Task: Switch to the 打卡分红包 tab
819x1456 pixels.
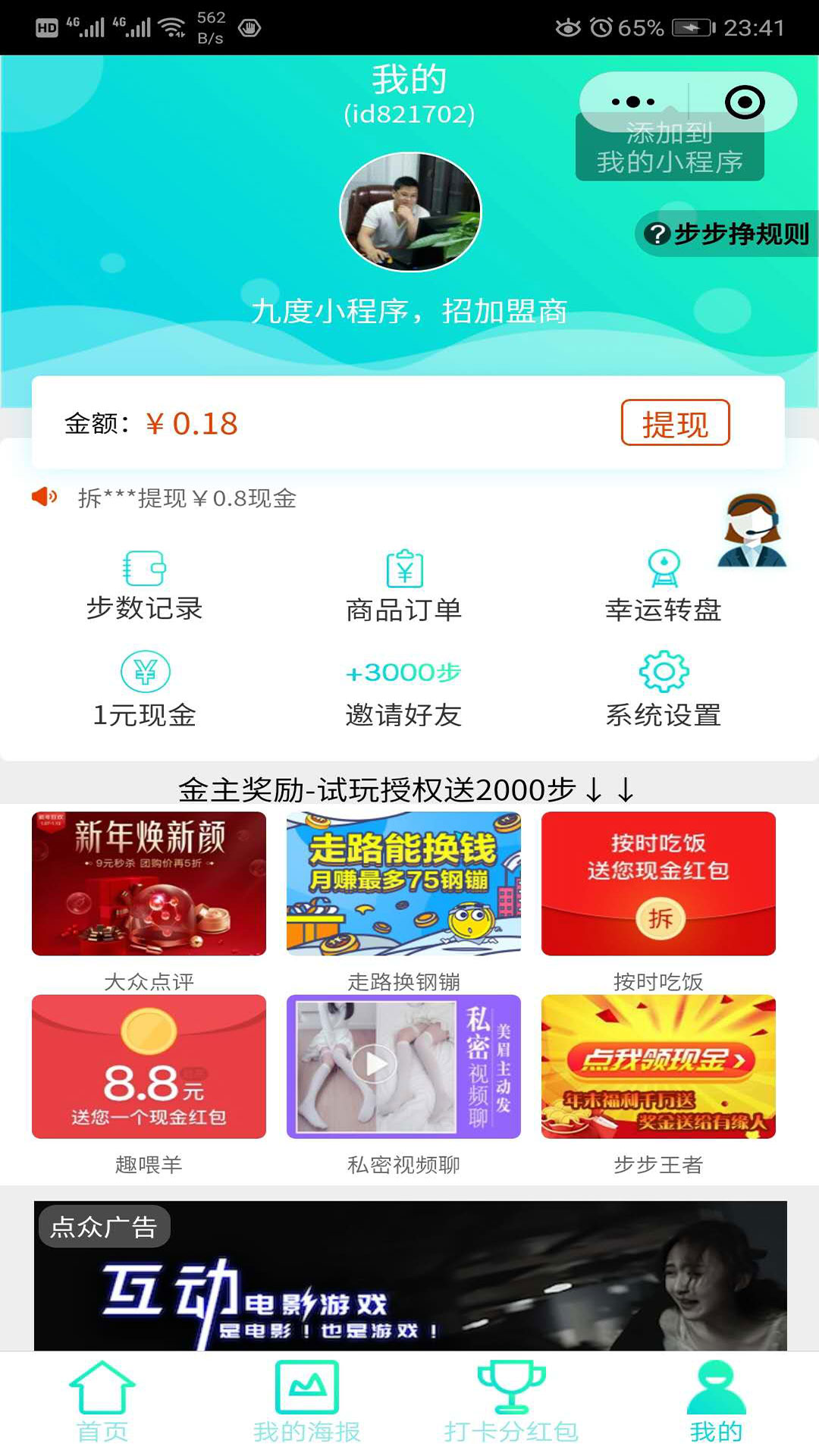Action: pos(512,1403)
